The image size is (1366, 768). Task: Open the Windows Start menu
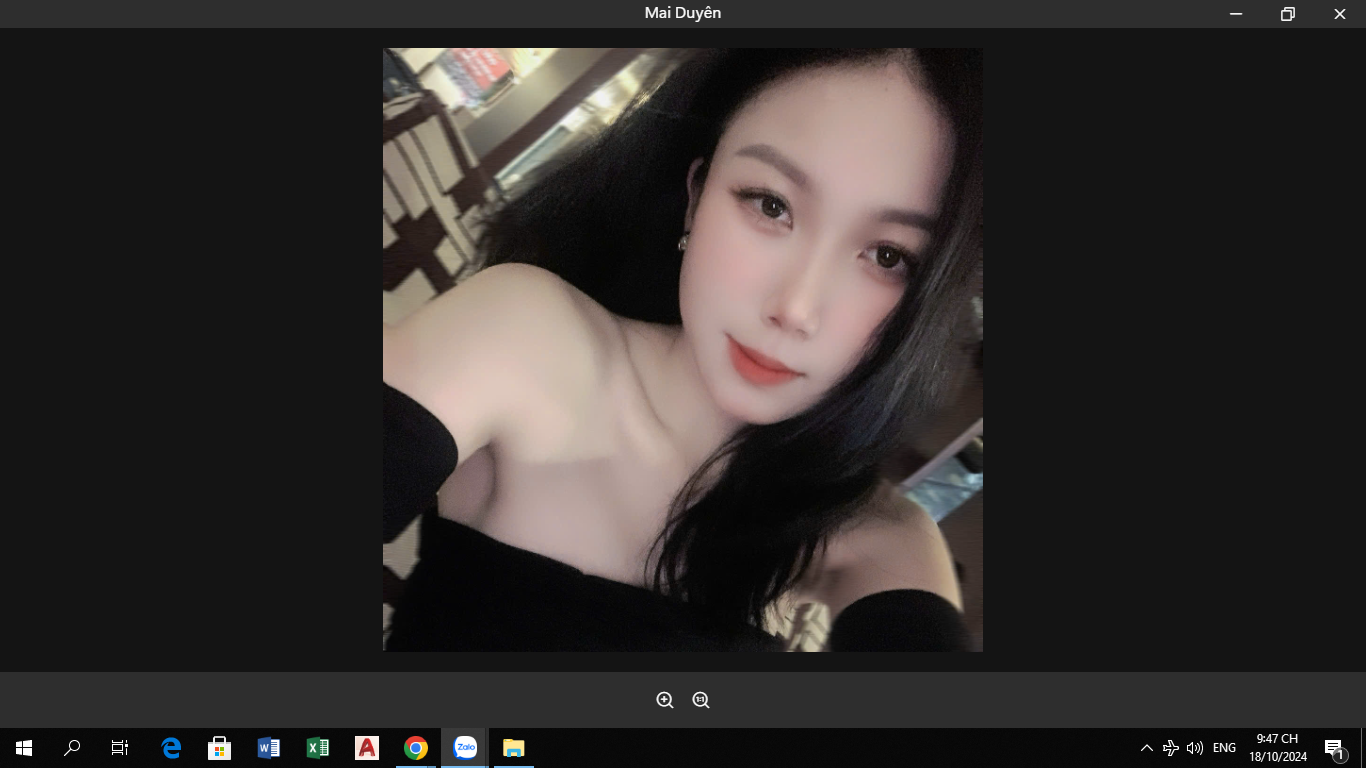[24, 748]
